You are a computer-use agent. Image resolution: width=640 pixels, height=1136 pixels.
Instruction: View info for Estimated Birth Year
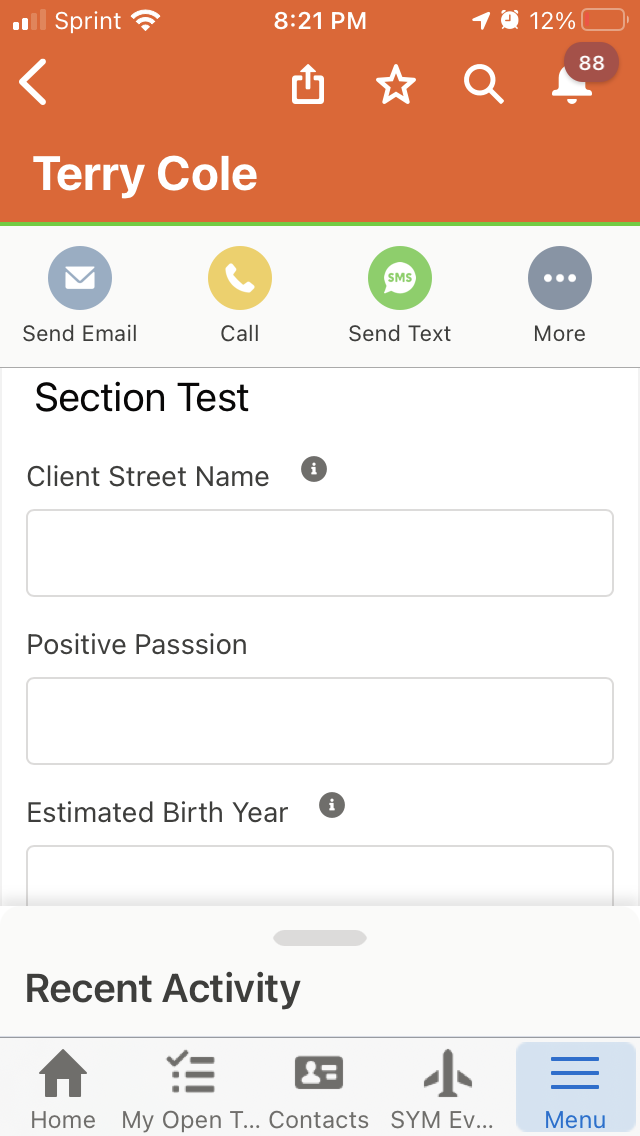332,805
